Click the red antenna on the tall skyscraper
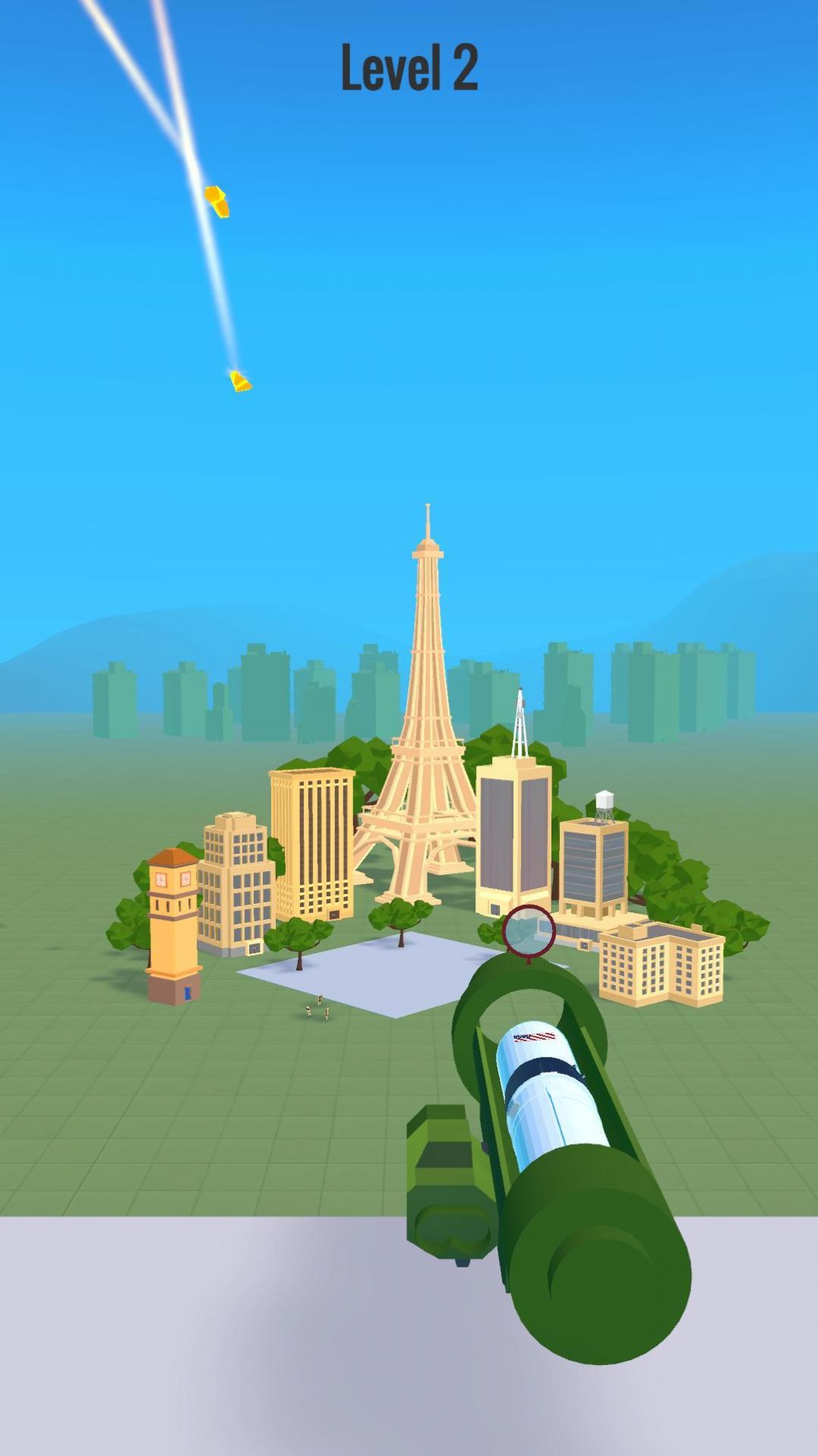This screenshot has width=818, height=1456. coord(520,718)
